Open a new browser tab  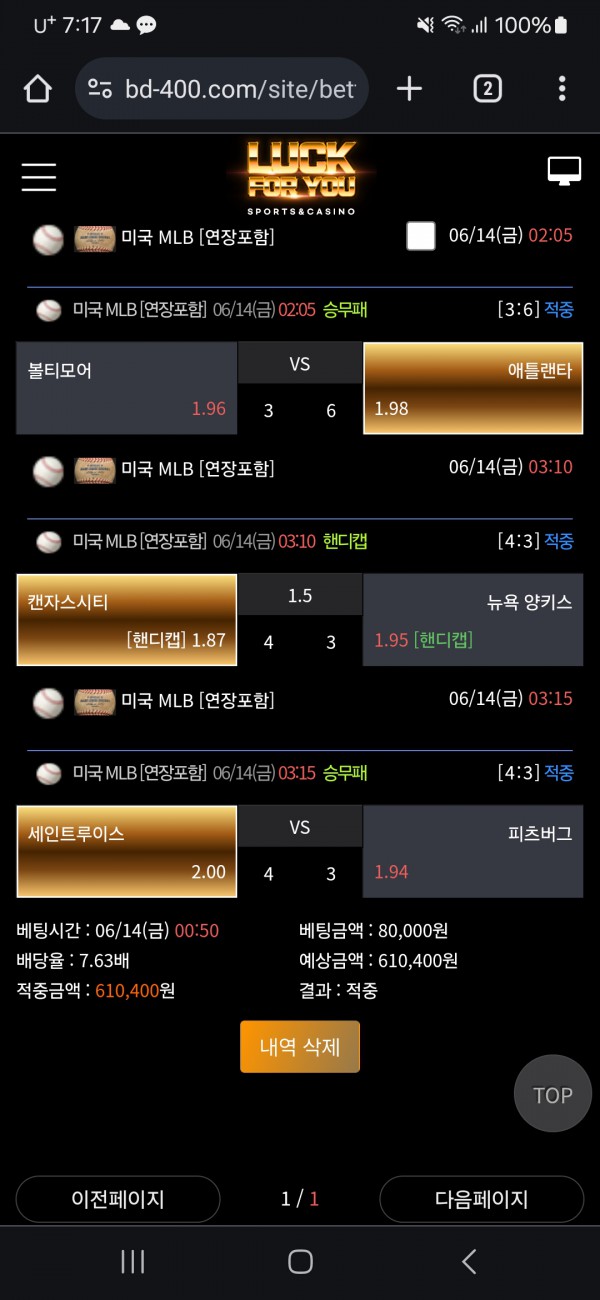(409, 89)
